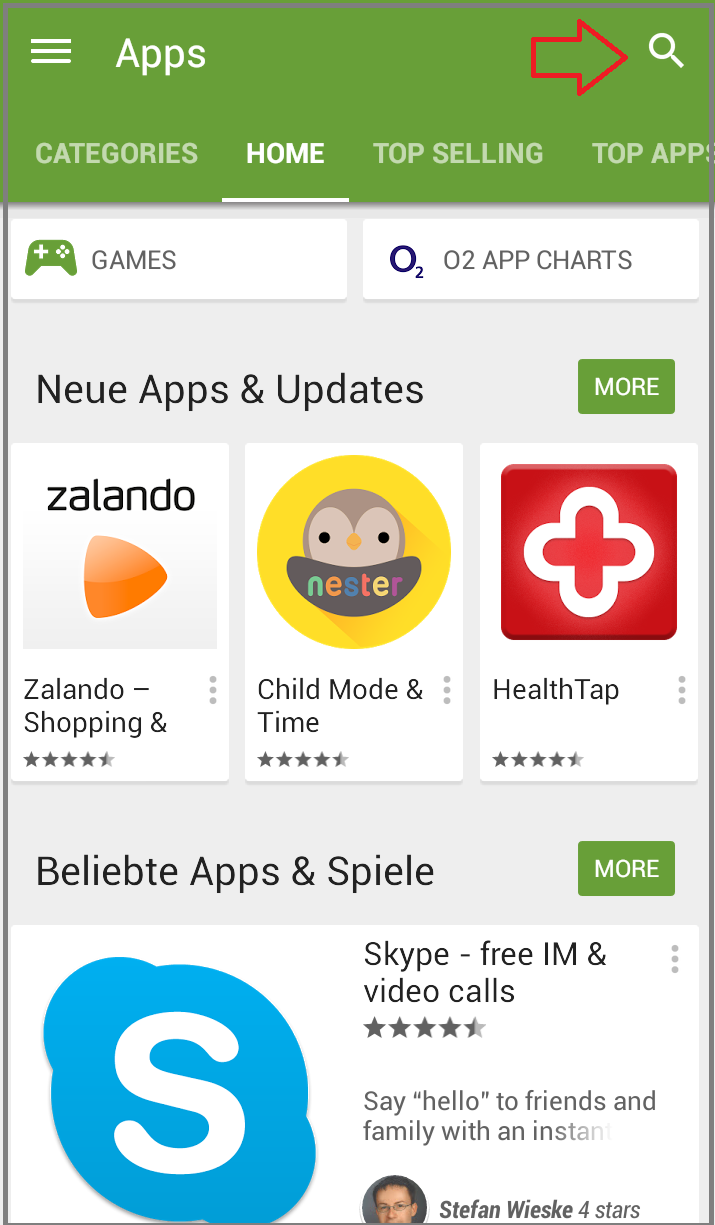
Task: Tap MORE next to Beliebte Apps & Spiele
Action: point(626,869)
